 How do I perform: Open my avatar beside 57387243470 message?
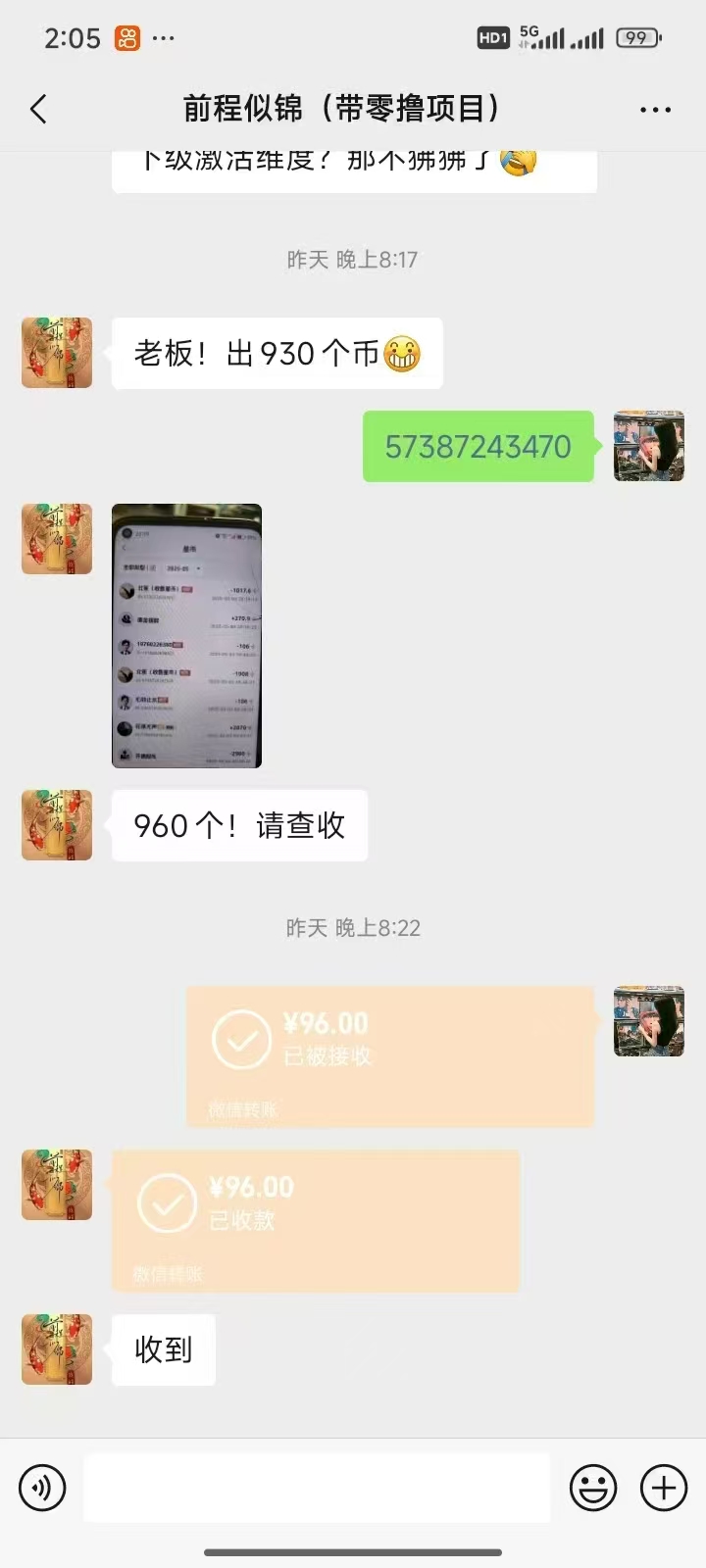point(649,446)
